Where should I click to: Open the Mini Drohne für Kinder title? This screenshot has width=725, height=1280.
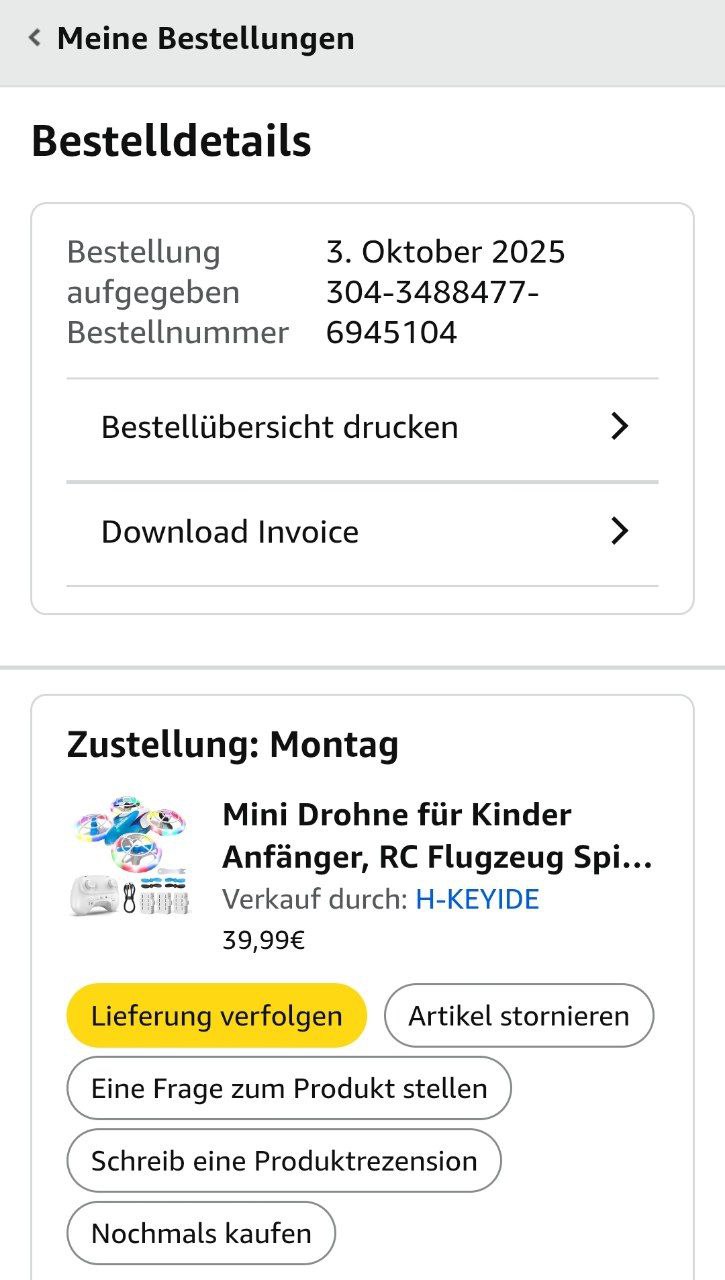[x=436, y=835]
